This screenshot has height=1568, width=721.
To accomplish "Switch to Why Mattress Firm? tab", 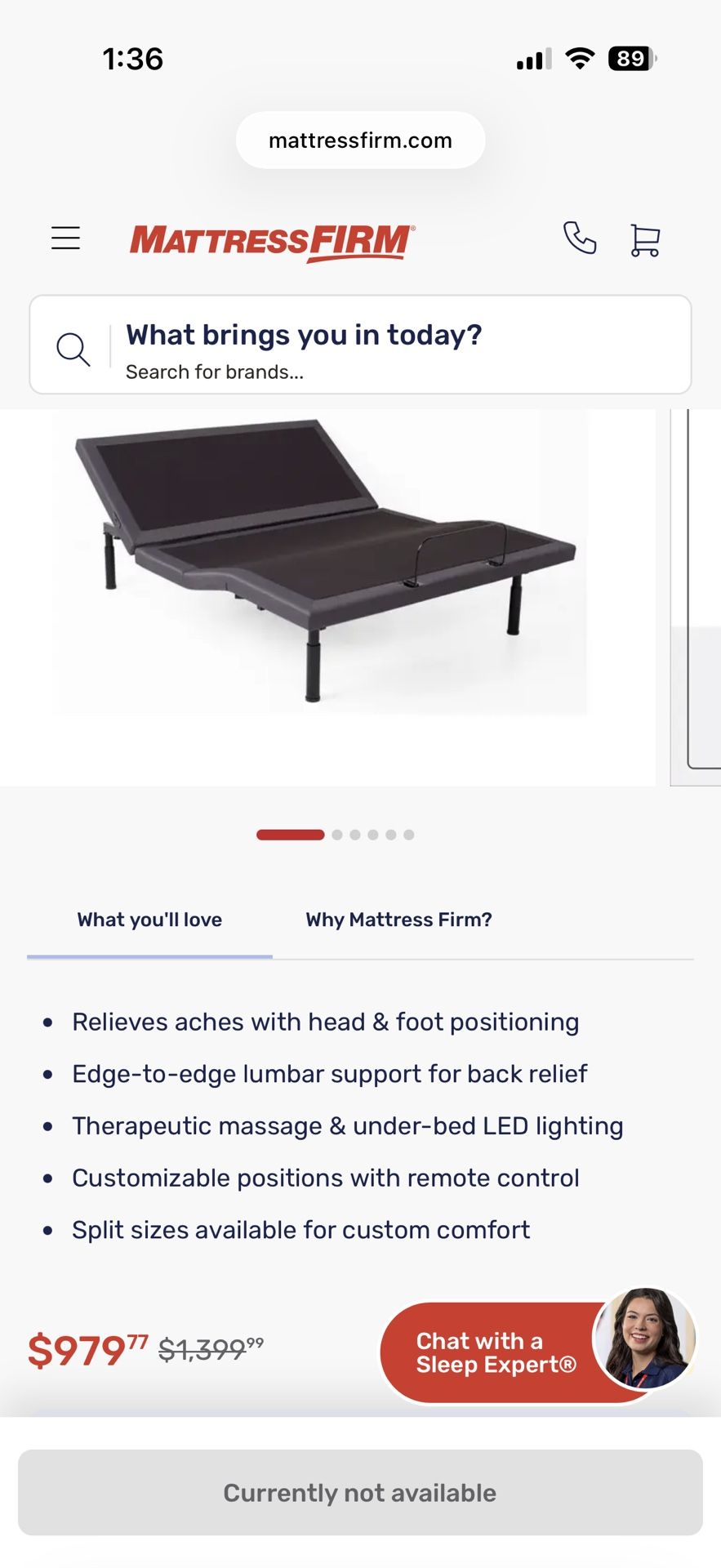I will [398, 920].
